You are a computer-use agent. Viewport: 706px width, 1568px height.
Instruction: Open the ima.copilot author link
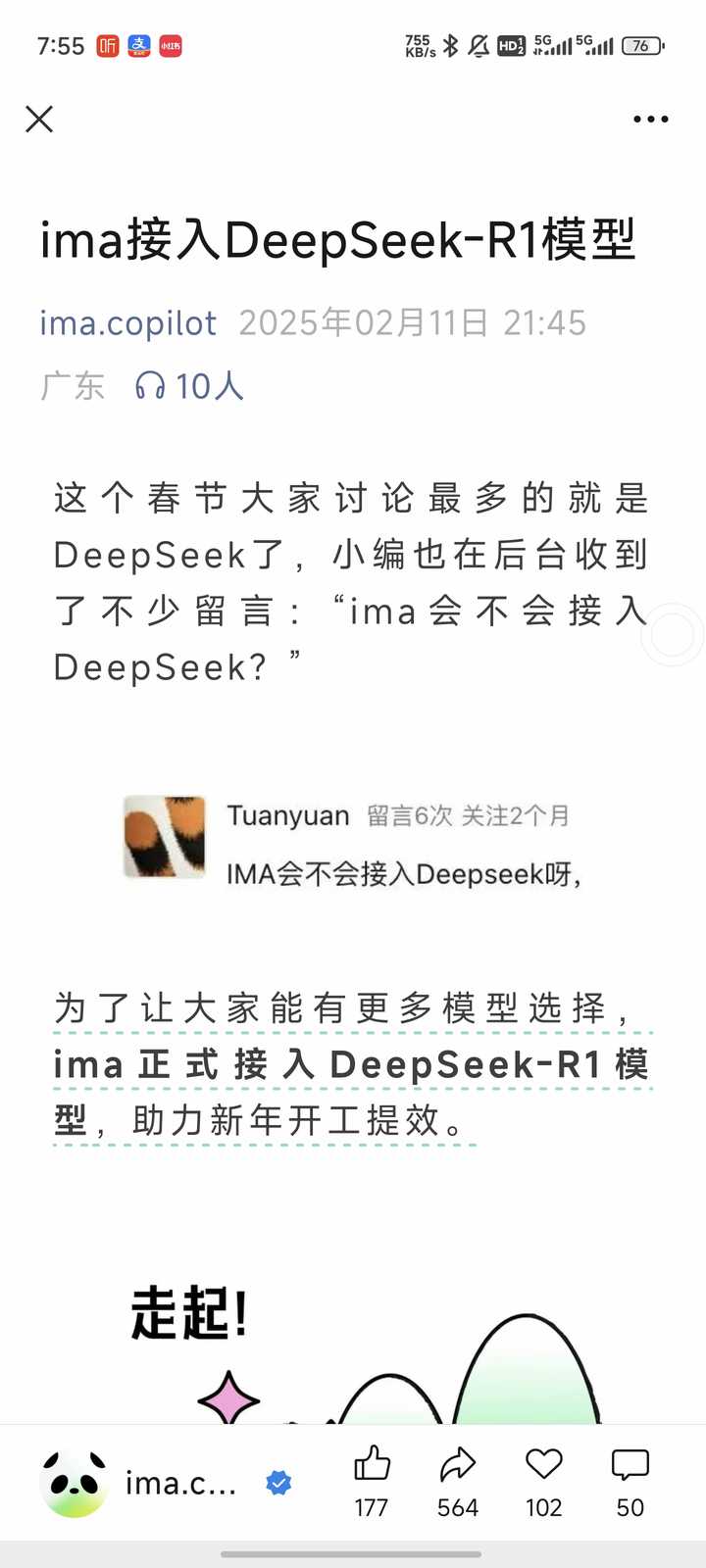[127, 323]
